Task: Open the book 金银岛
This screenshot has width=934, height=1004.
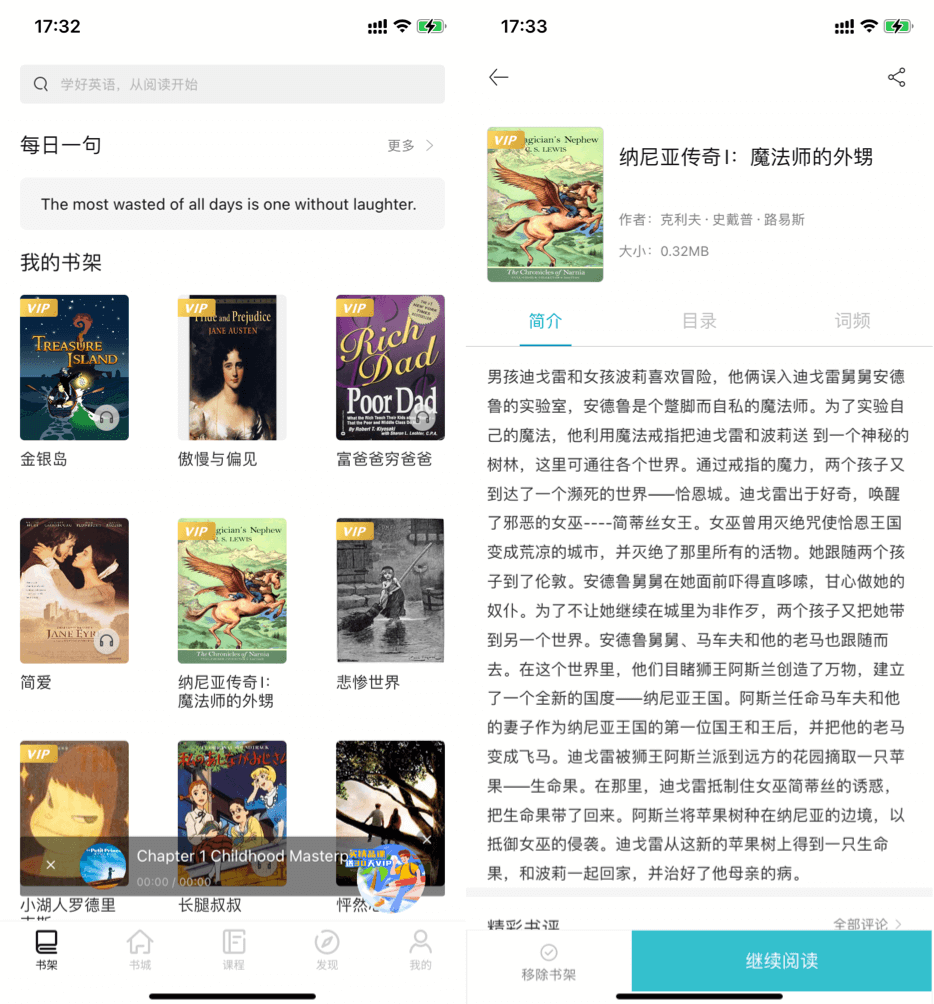Action: tap(74, 368)
